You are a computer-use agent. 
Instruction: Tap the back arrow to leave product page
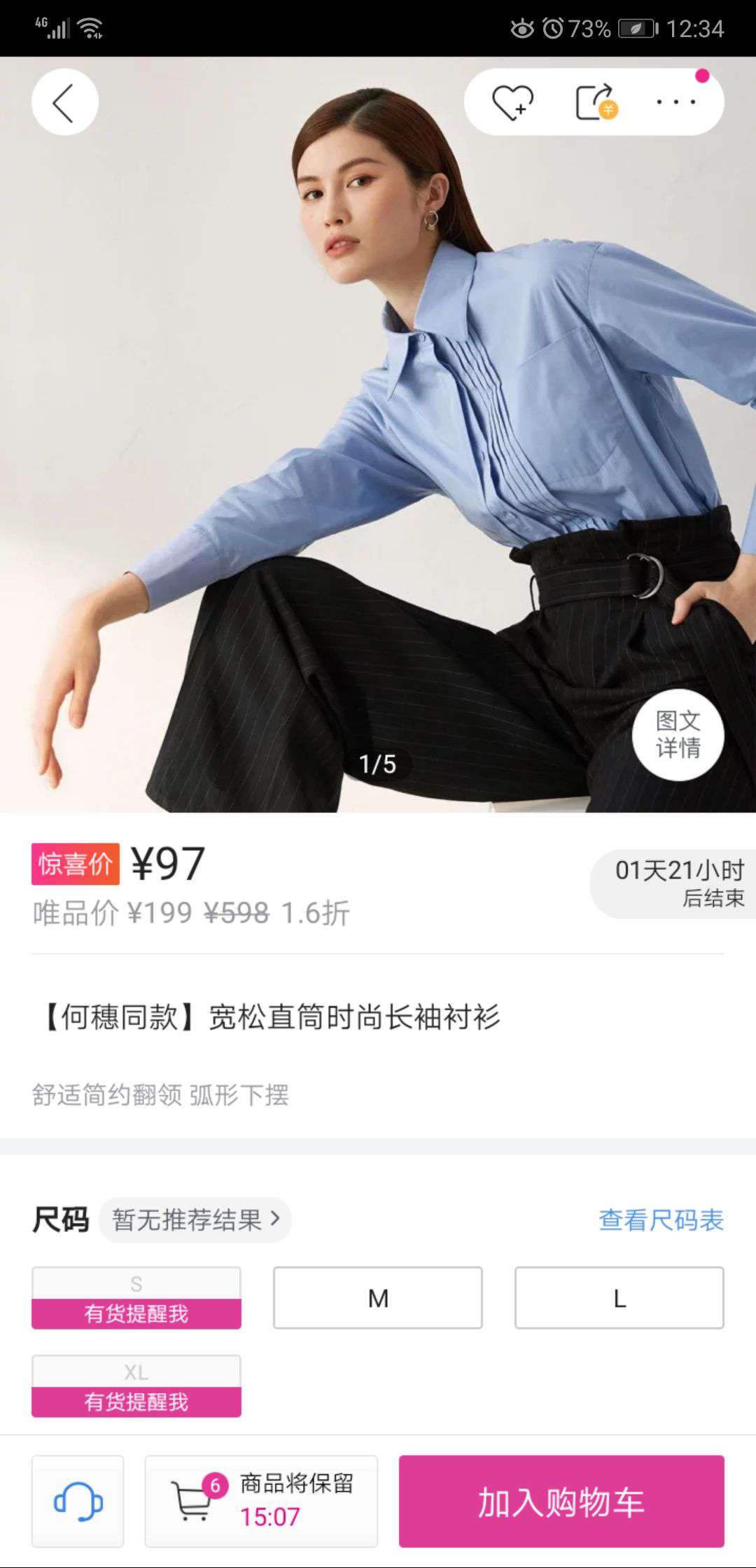point(63,101)
